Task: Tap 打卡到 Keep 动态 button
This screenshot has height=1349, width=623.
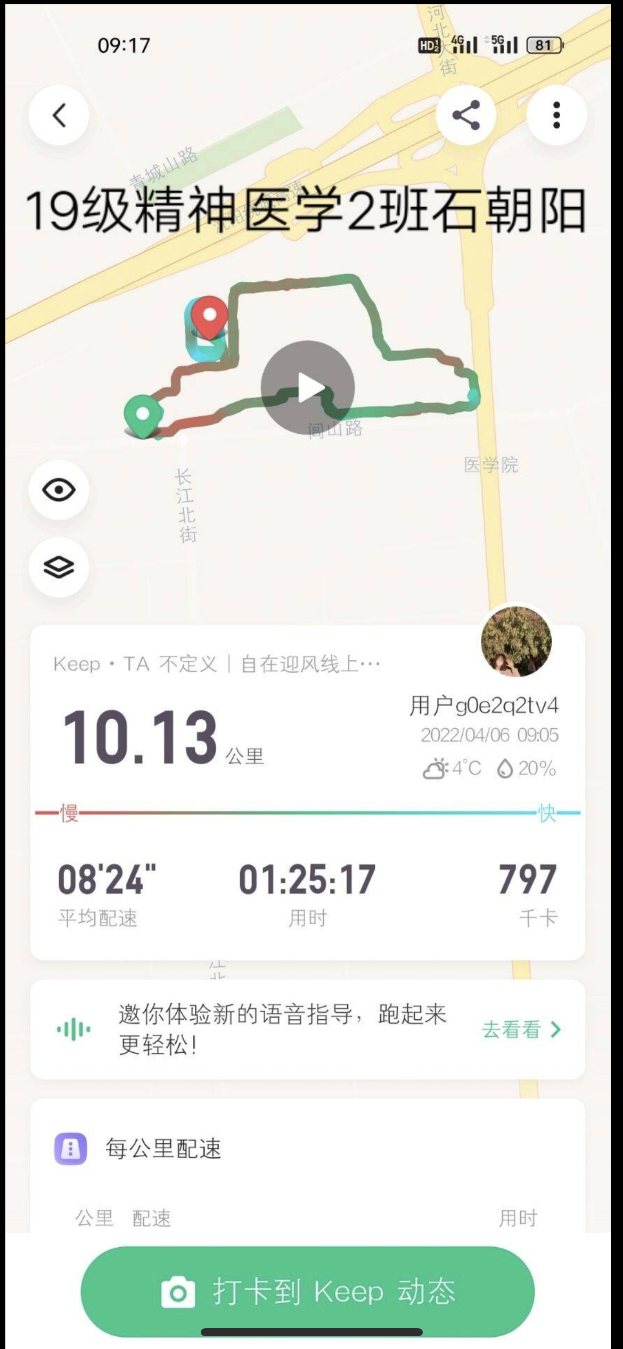Action: pos(308,1291)
